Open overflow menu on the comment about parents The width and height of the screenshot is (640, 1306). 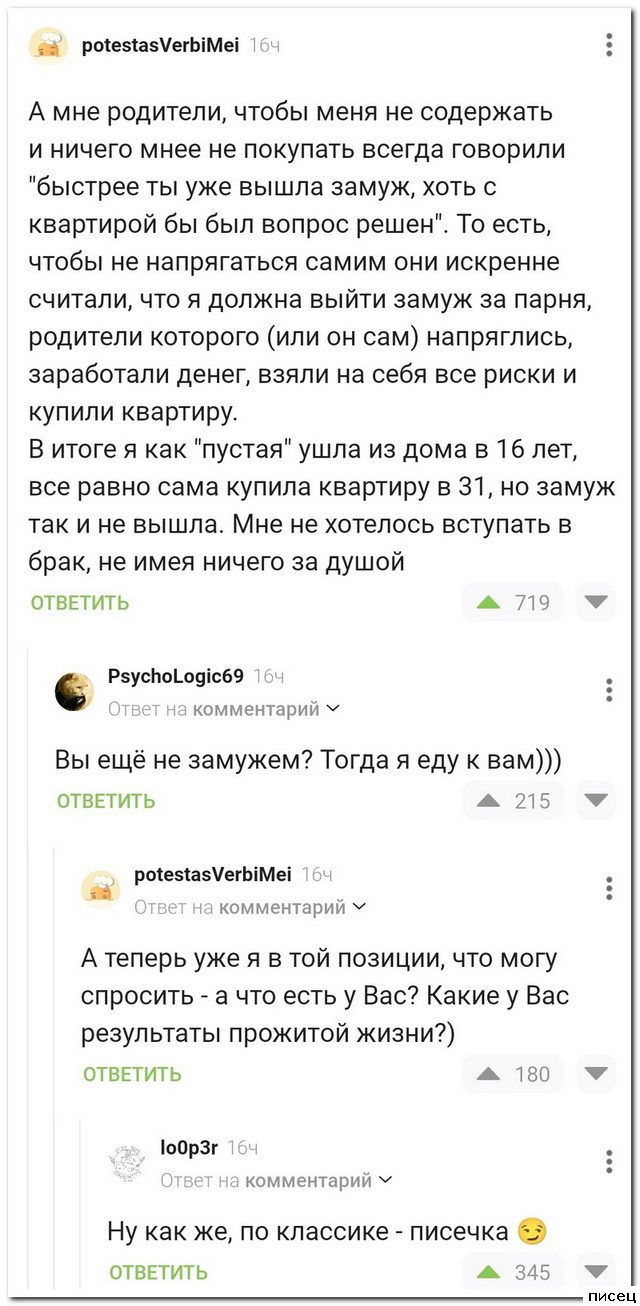[x=610, y=45]
